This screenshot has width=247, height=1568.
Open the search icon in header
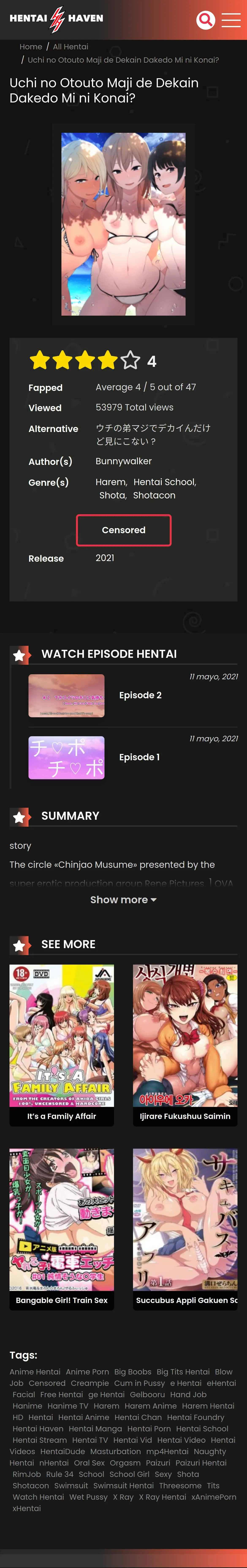pyautogui.click(x=206, y=20)
